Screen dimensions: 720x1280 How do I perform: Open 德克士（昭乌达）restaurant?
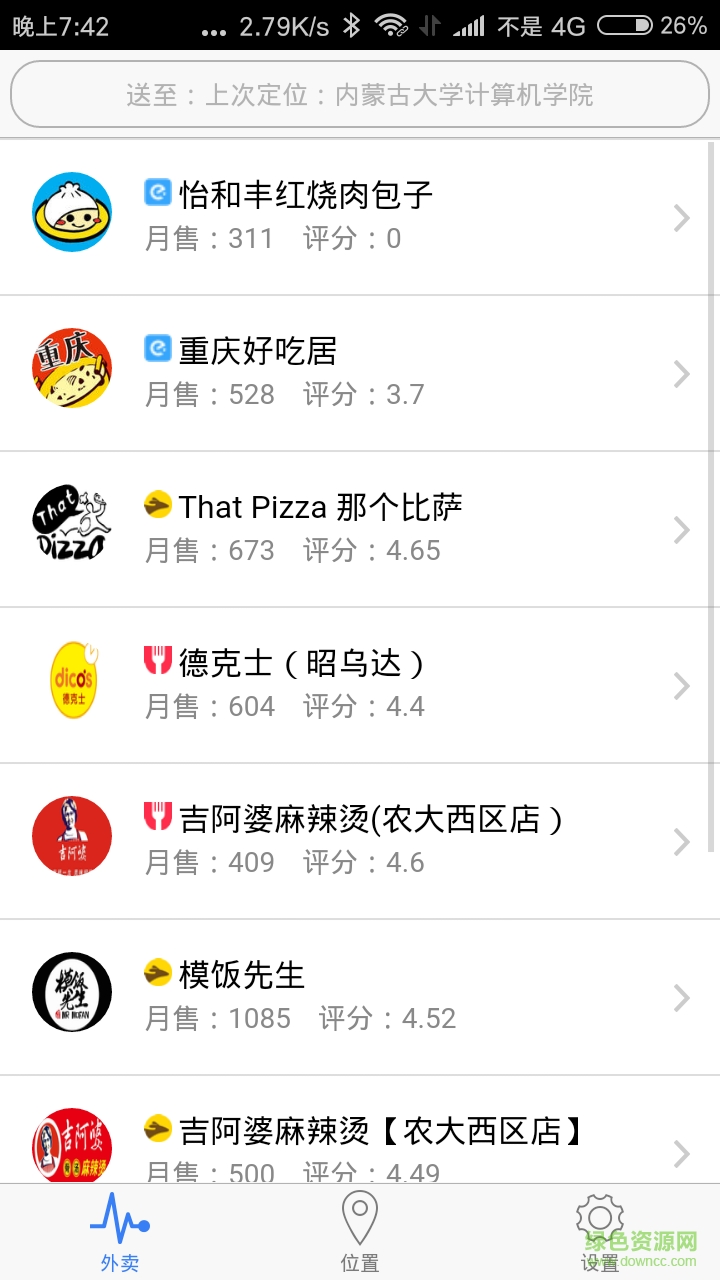(x=360, y=684)
